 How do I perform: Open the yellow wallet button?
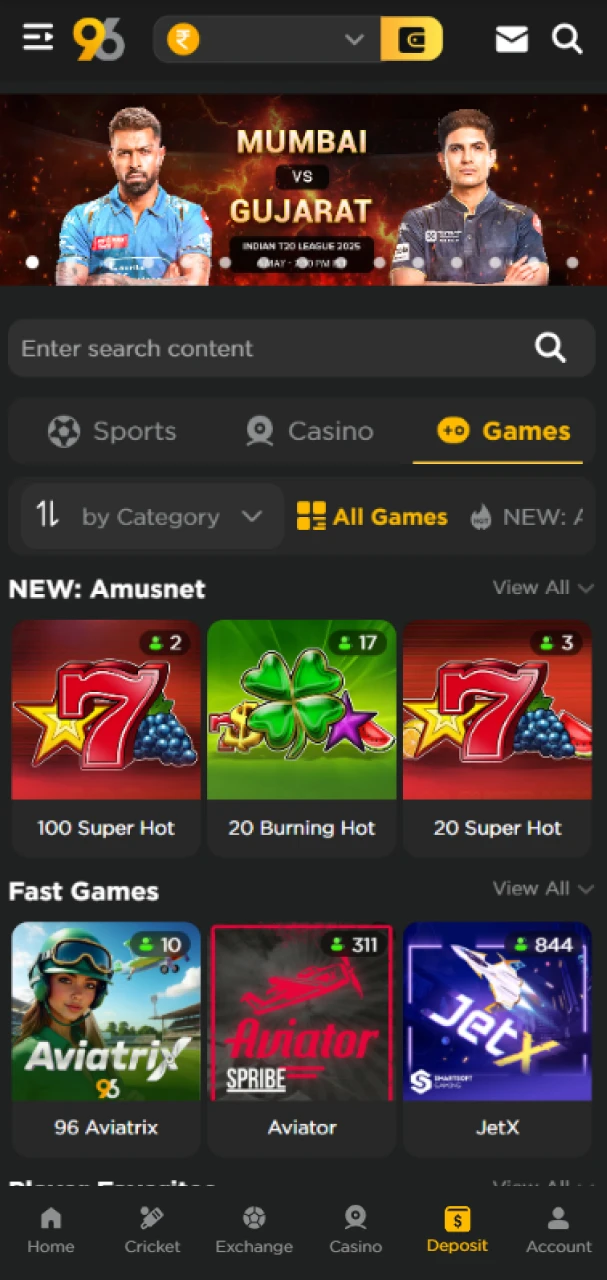click(x=411, y=39)
